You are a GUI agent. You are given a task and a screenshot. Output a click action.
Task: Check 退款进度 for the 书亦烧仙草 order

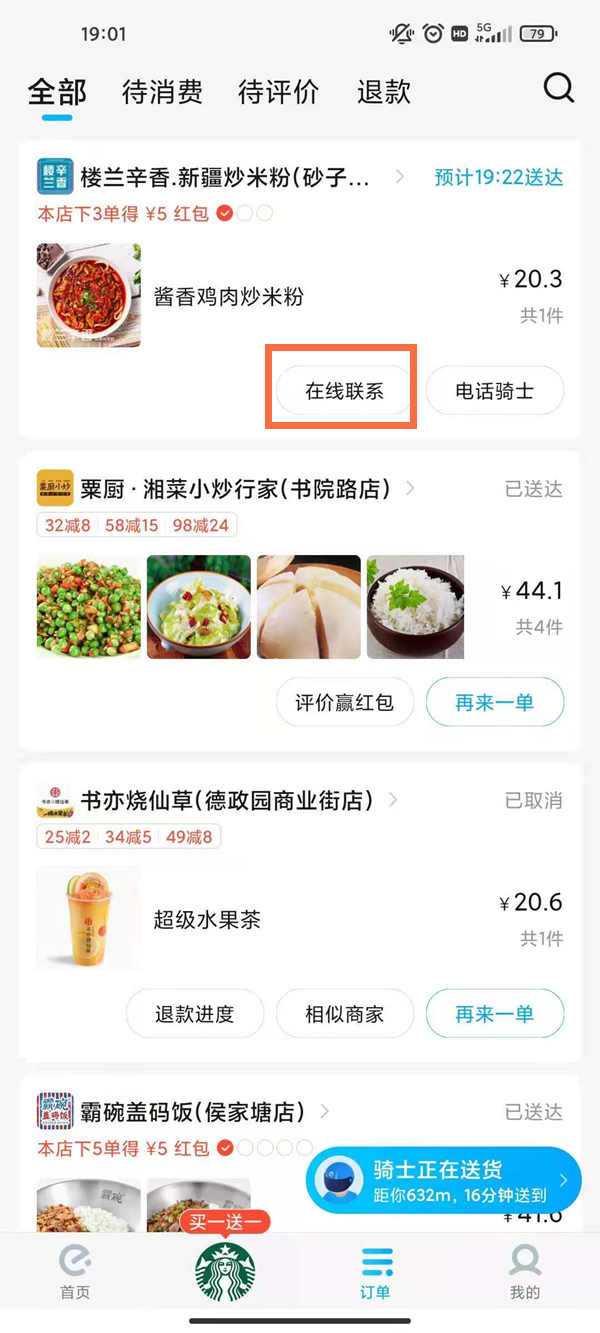[194, 1014]
